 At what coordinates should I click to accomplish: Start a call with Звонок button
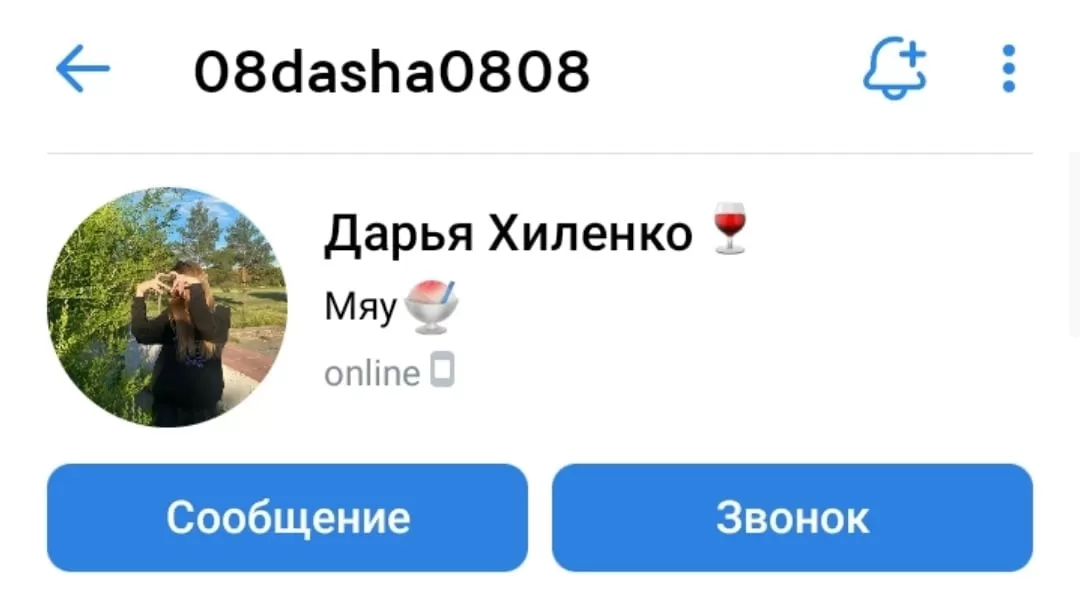coord(792,518)
